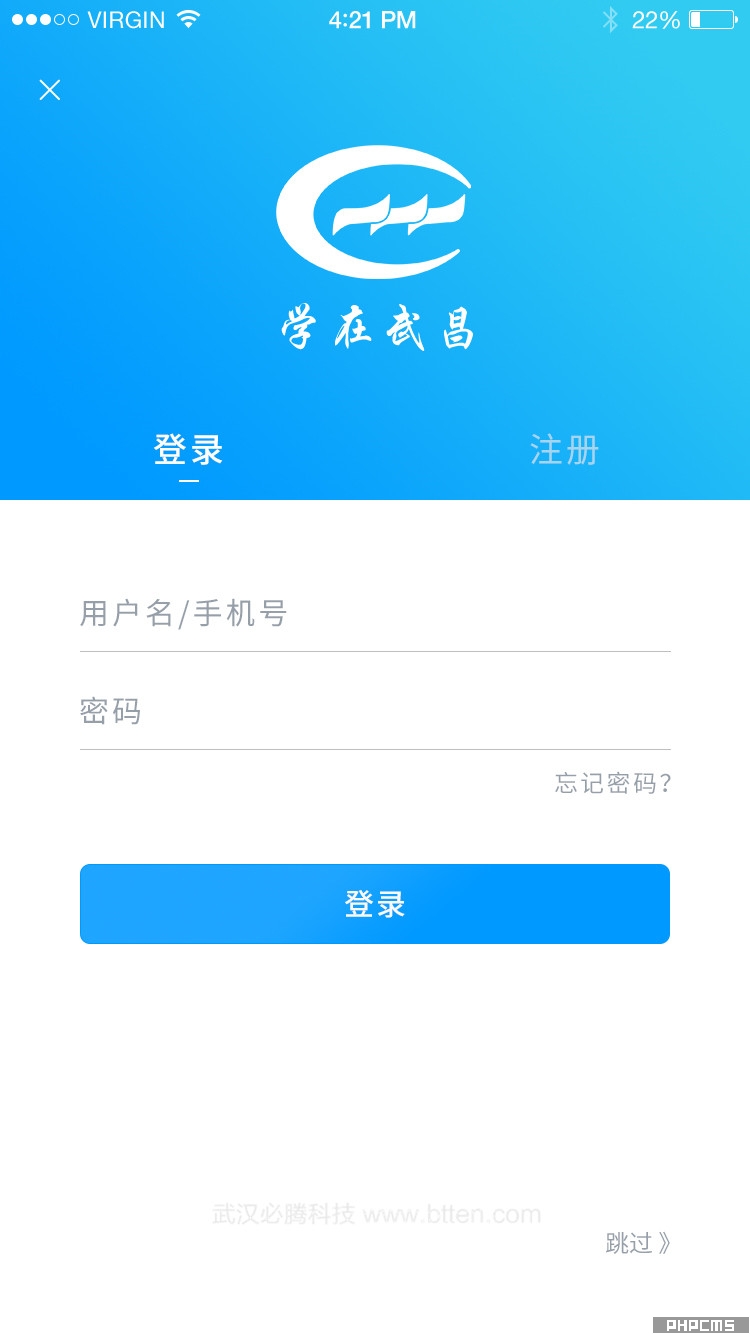Screen dimensions: 750x1334
Task: Close the login screen with the X
Action: coord(50,90)
